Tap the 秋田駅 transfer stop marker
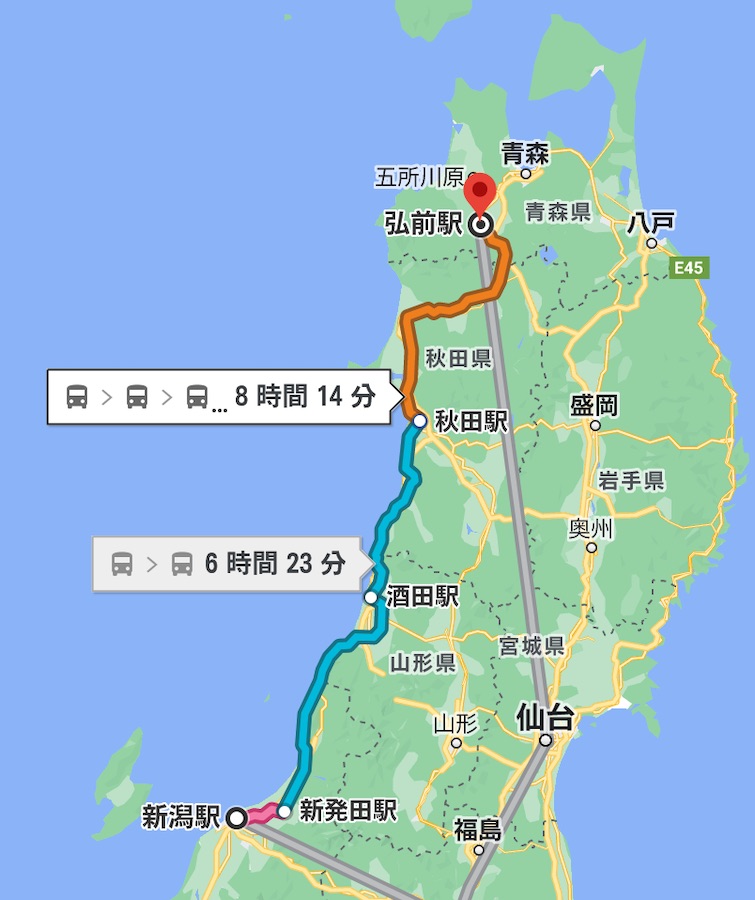755x900 pixels. [x=419, y=422]
